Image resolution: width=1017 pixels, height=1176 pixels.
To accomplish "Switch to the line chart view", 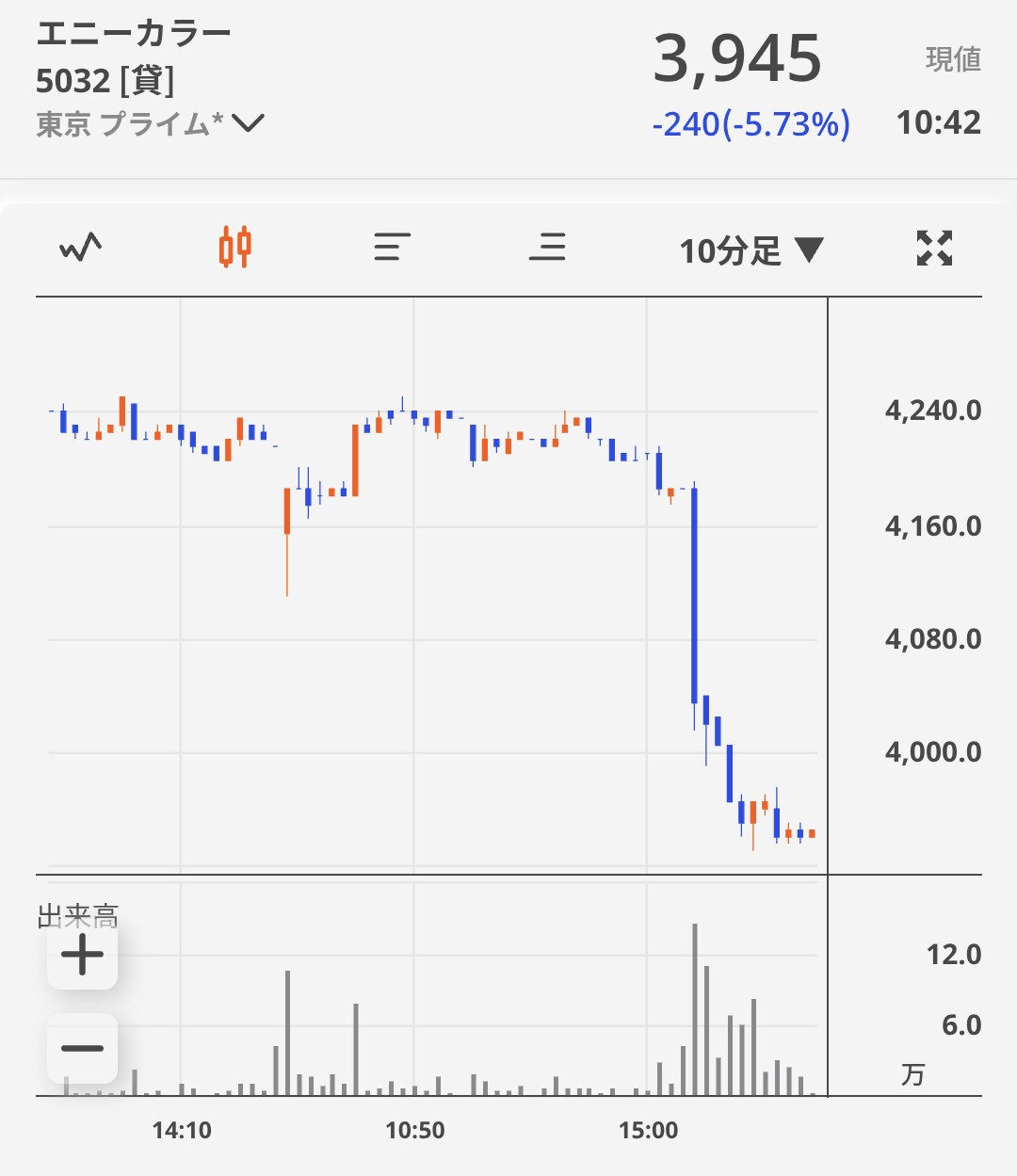I will click(81, 248).
